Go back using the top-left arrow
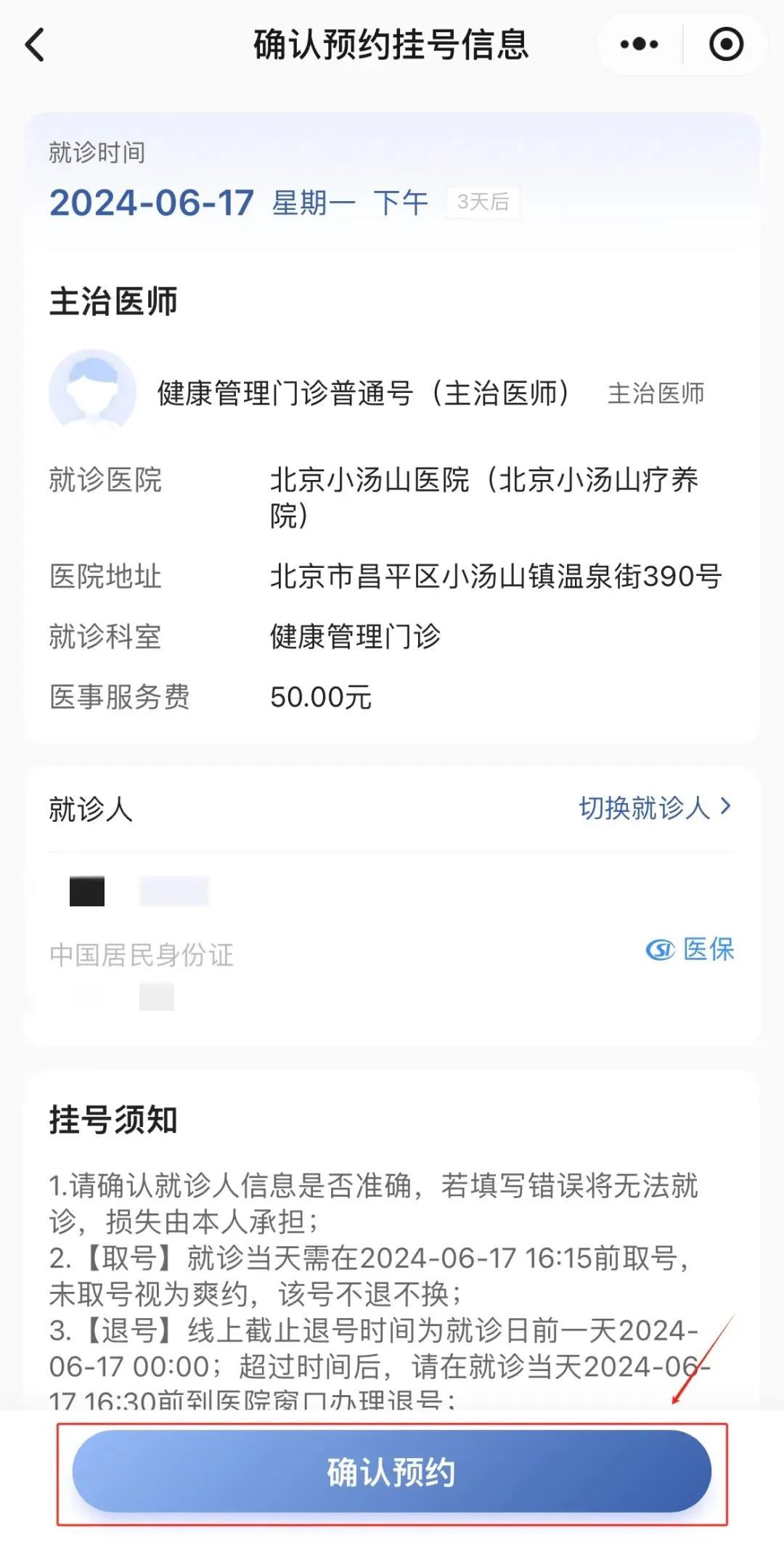Image resolution: width=784 pixels, height=1554 pixels. tap(35, 45)
